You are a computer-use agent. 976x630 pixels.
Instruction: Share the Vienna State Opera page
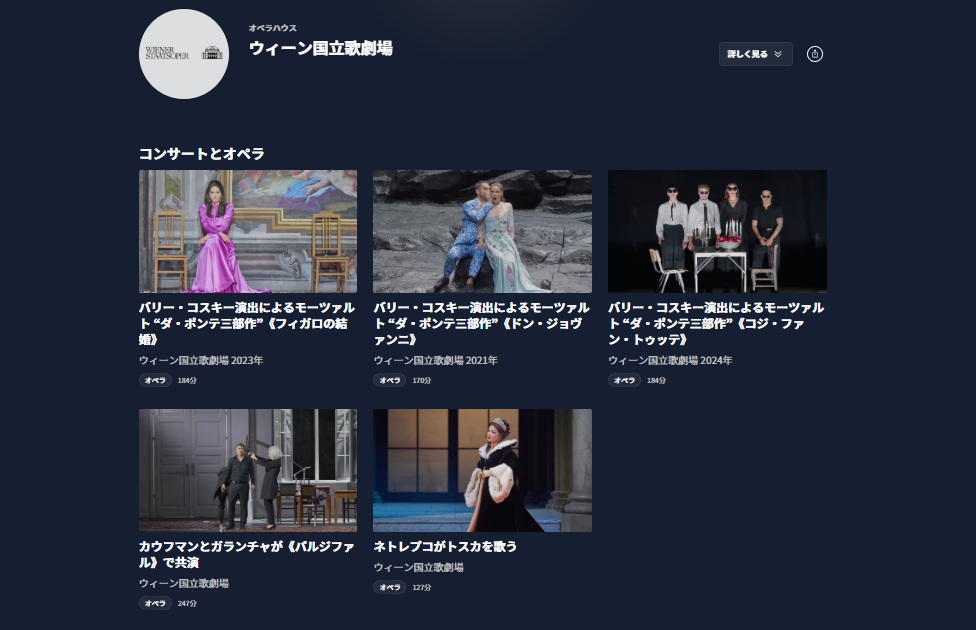coord(815,54)
